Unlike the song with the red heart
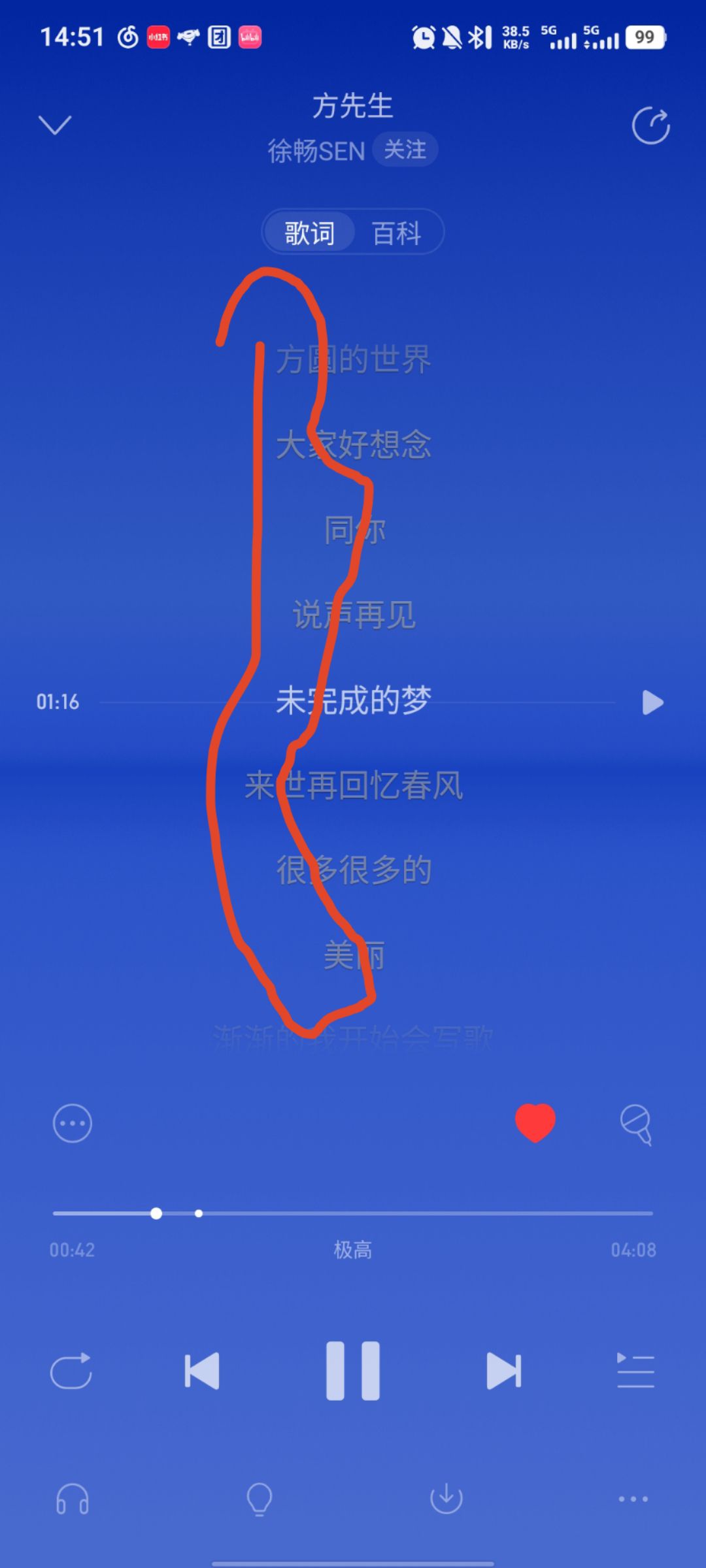Image resolution: width=706 pixels, height=1568 pixels. 535,1122
